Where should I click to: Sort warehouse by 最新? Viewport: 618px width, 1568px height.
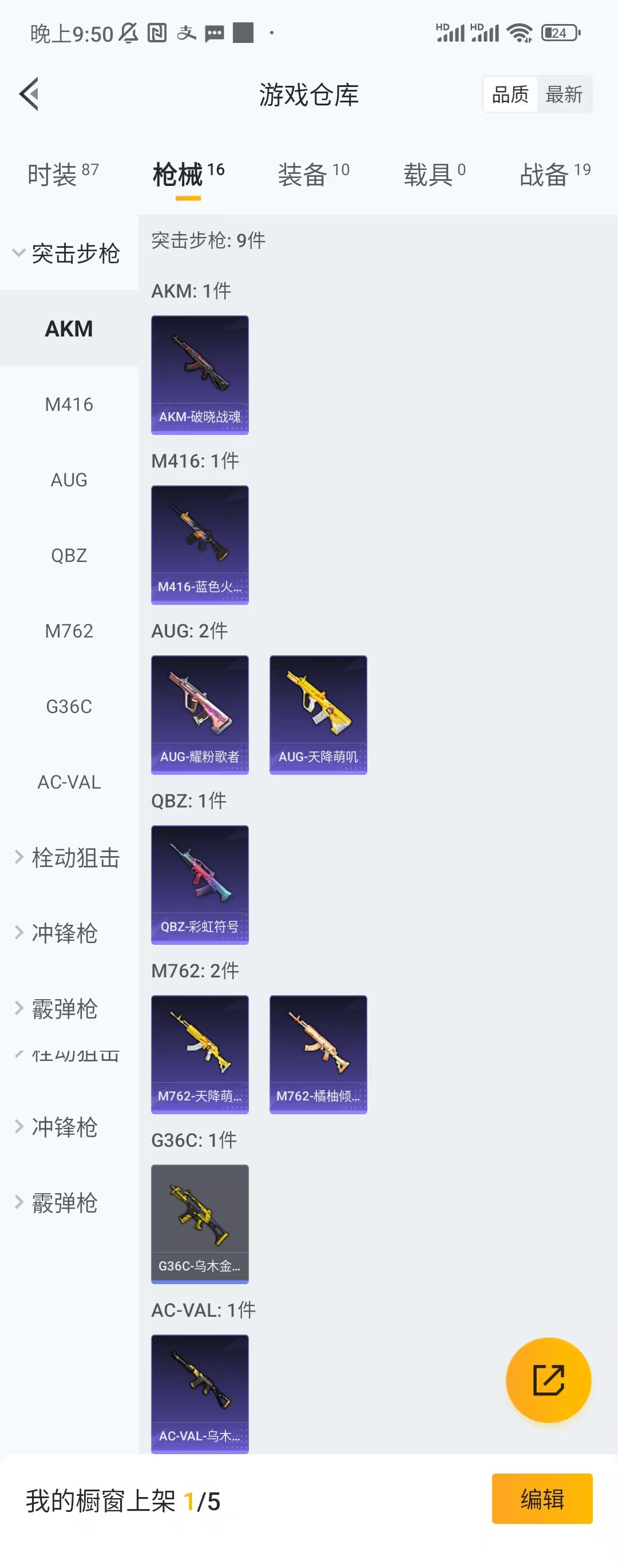pyautogui.click(x=563, y=94)
